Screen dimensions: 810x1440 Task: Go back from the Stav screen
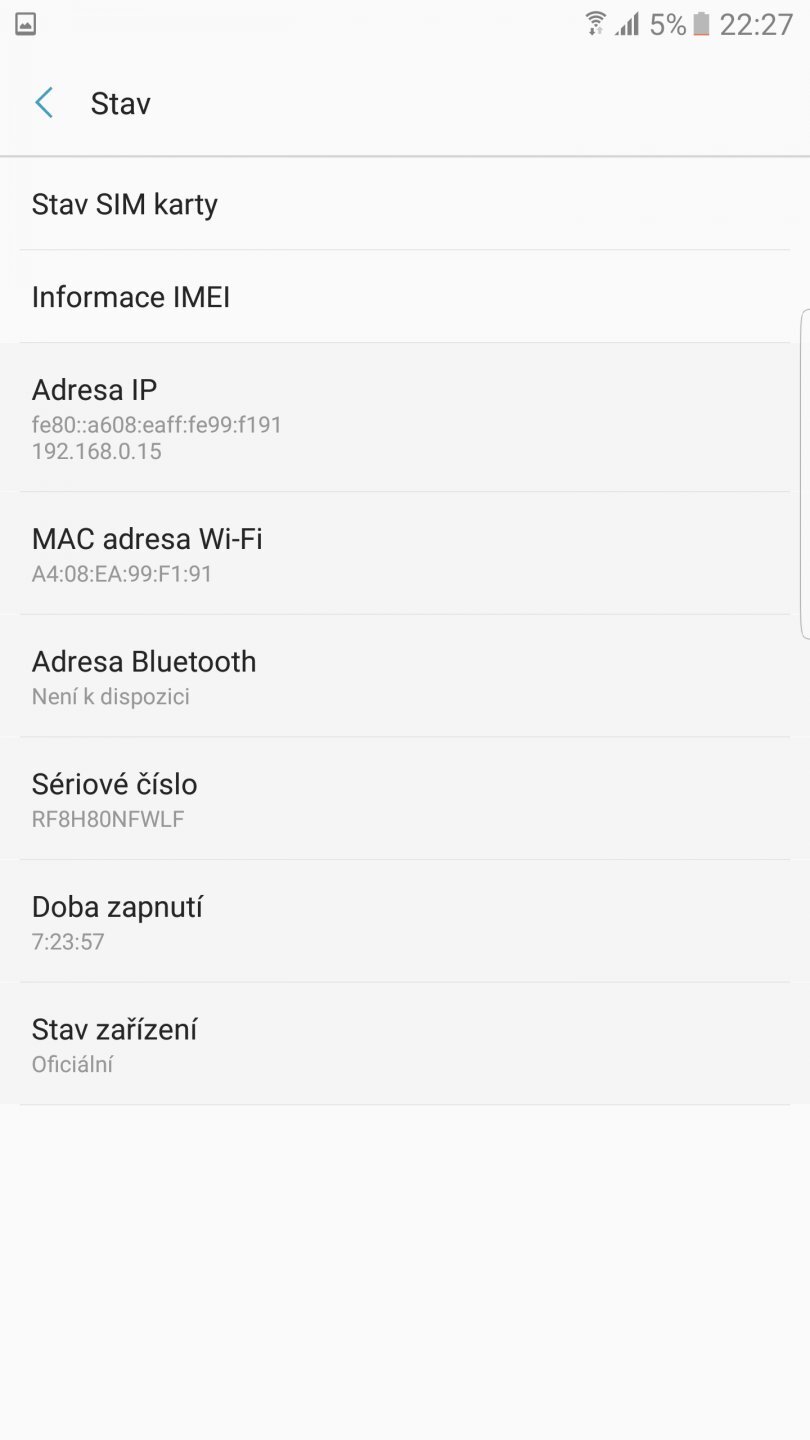[44, 103]
